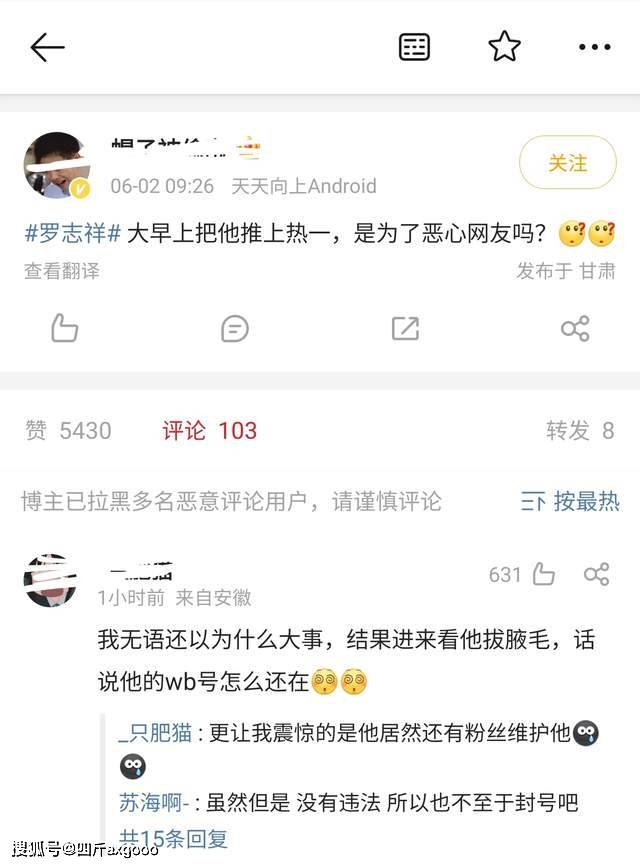Open the three-dot overflow menu
The width and height of the screenshot is (640, 866).
595,47
